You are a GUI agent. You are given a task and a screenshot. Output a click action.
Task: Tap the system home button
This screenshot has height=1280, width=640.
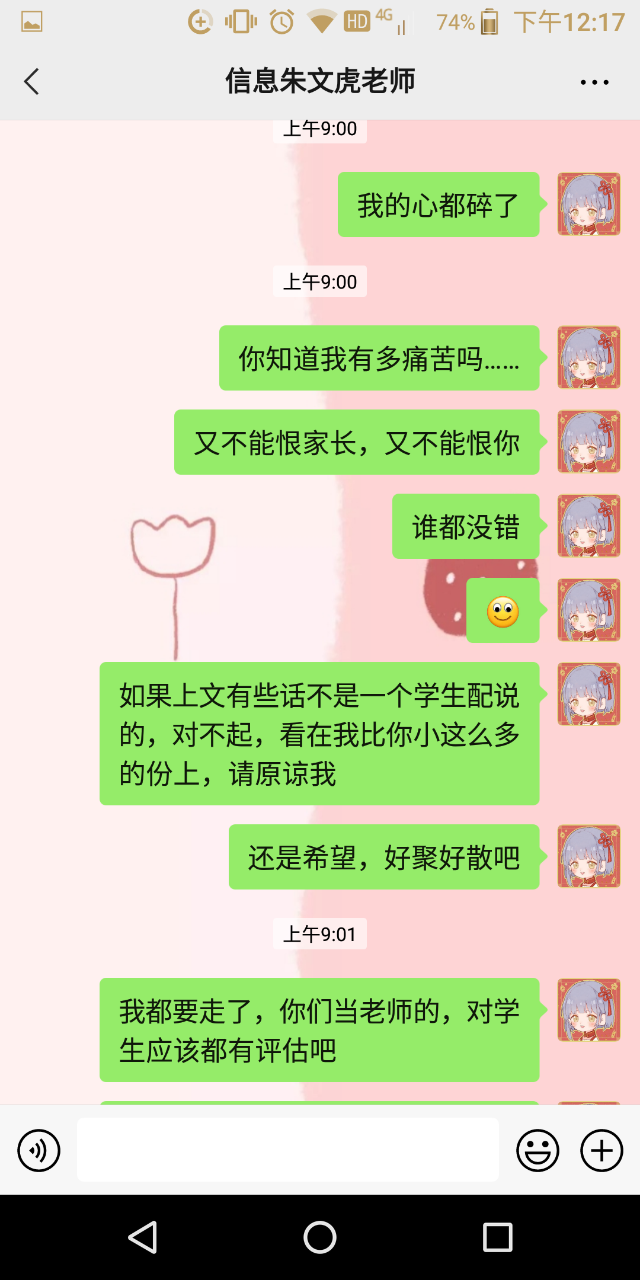(x=320, y=1237)
